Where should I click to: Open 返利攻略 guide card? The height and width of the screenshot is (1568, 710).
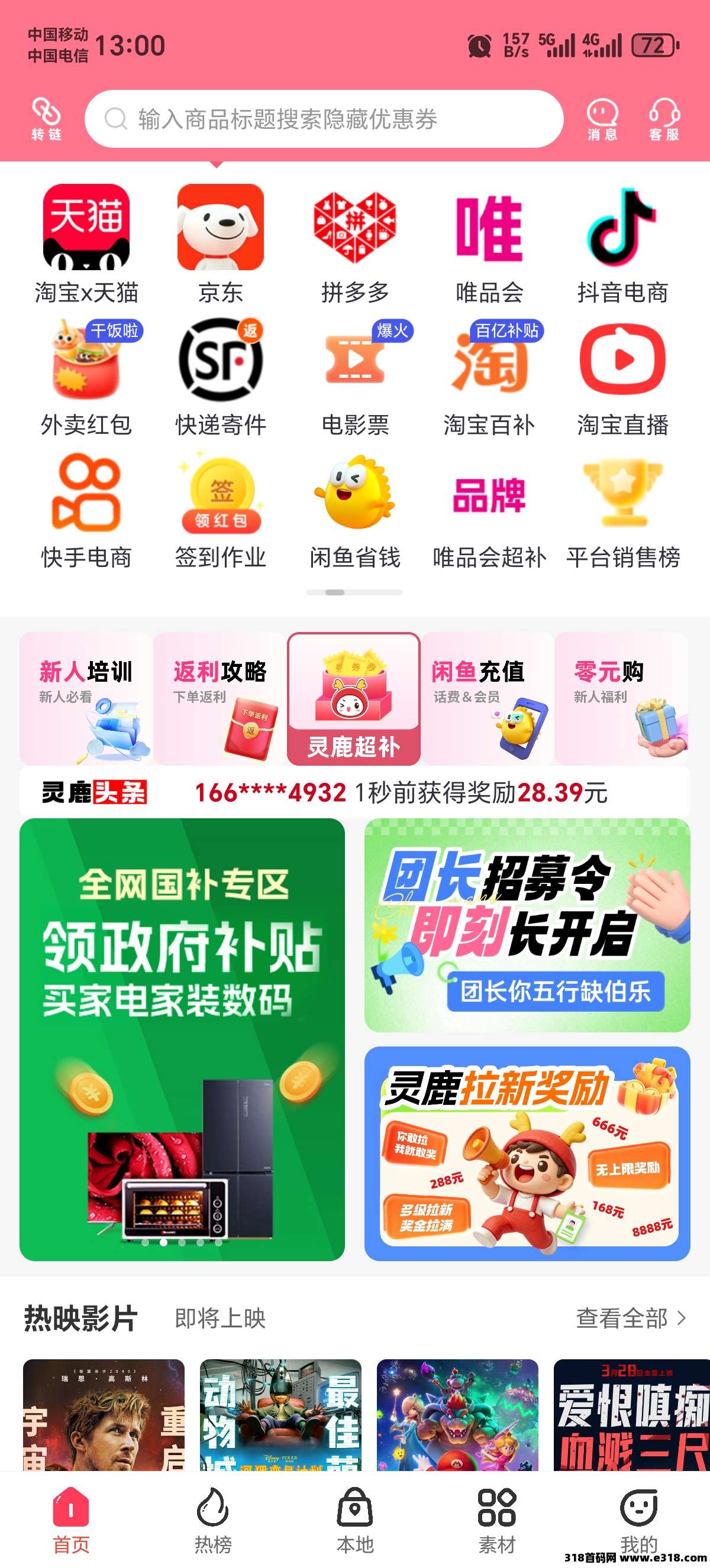220,699
